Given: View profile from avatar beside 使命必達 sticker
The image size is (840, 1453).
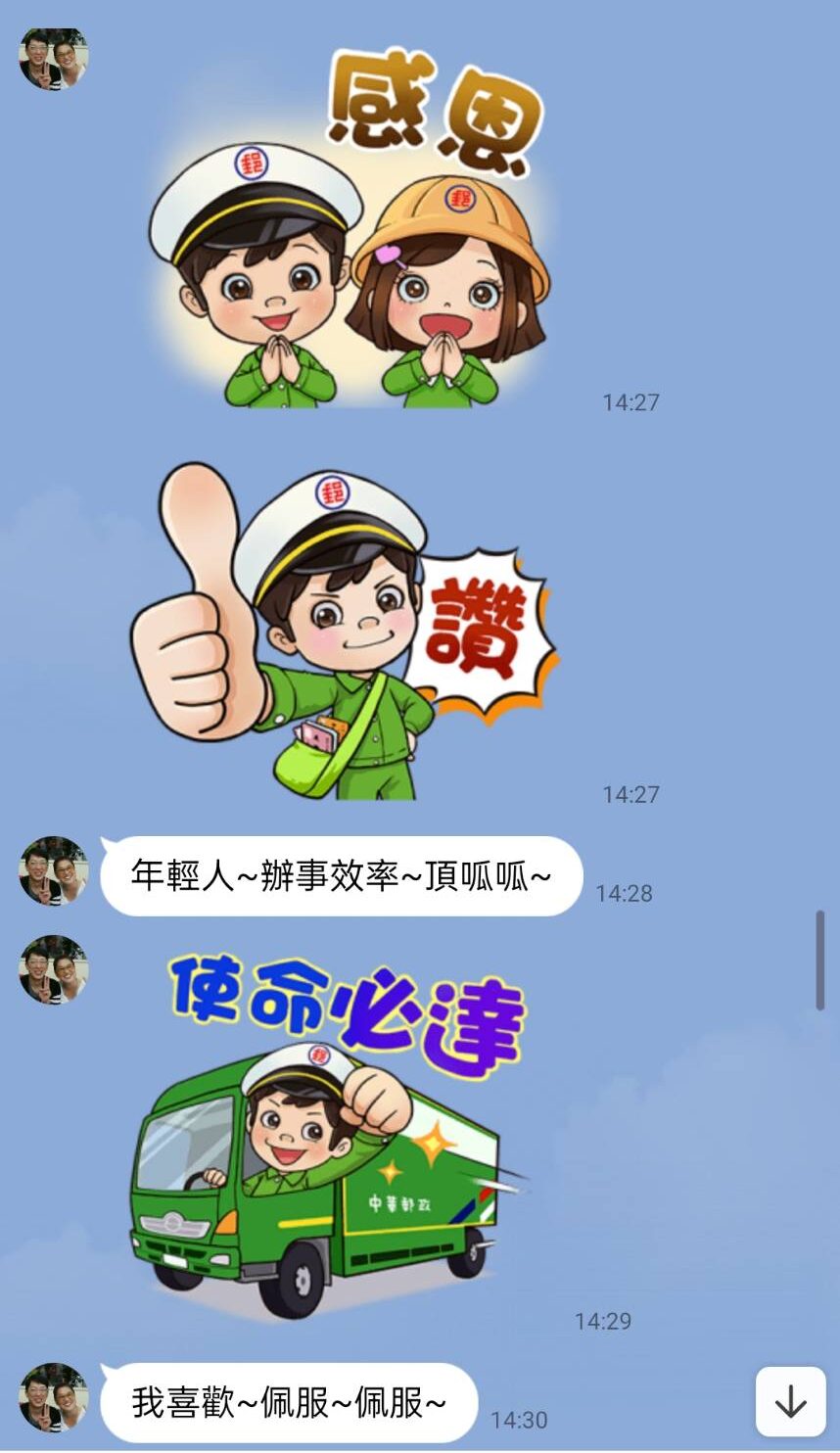Looking at the screenshot, I should pyautogui.click(x=54, y=969).
